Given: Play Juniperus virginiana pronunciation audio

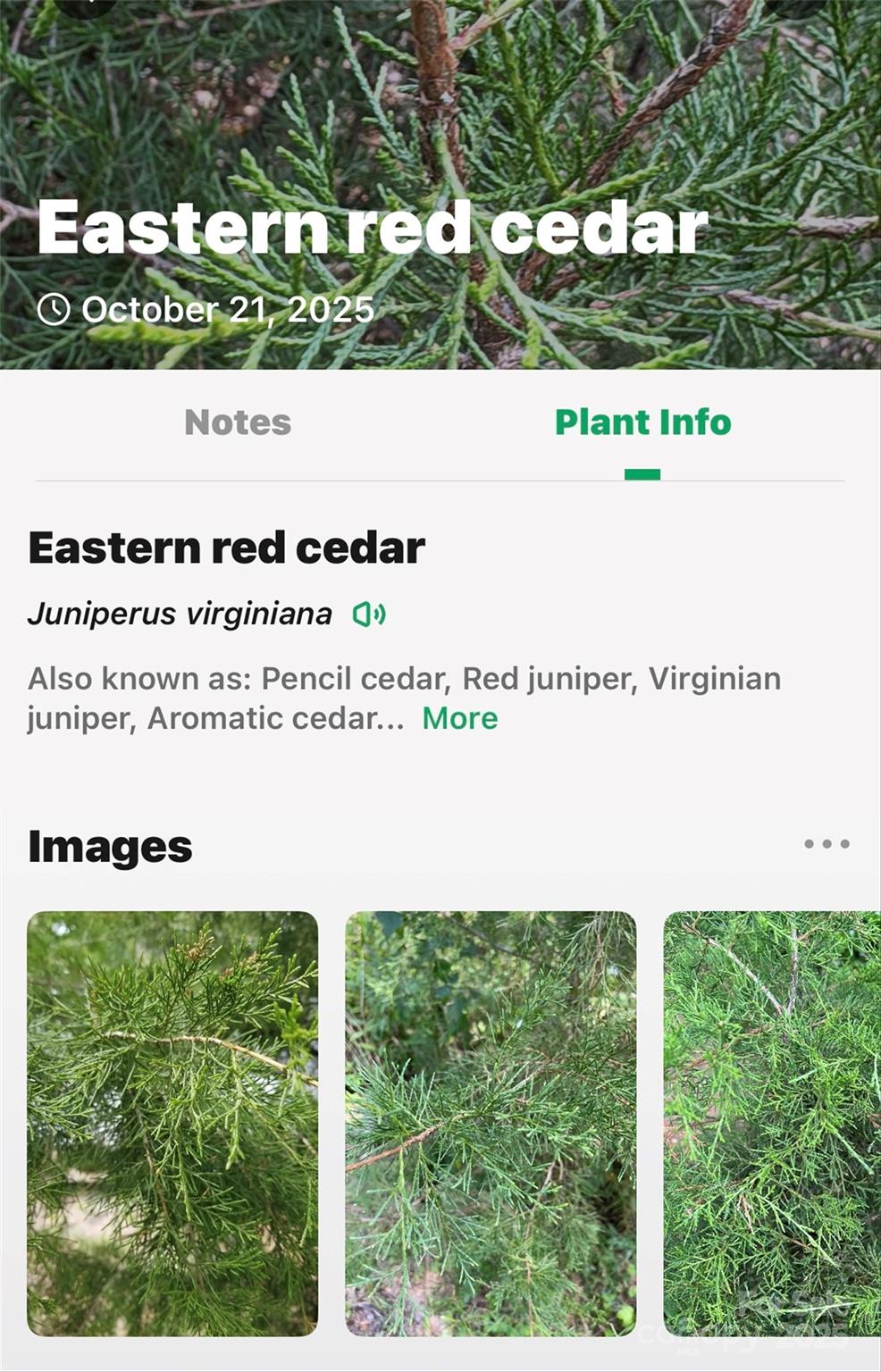Looking at the screenshot, I should [368, 615].
